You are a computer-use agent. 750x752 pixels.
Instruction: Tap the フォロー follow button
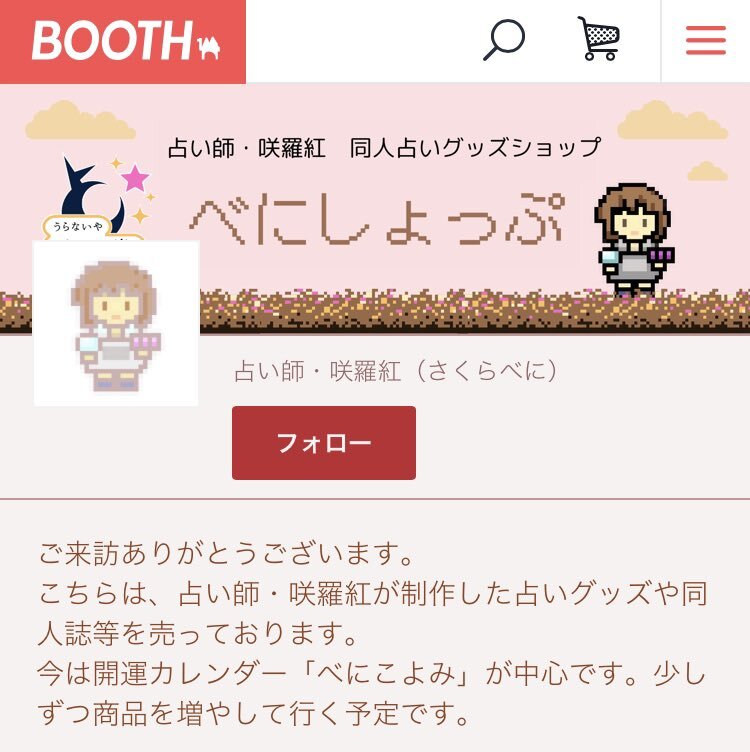tap(323, 443)
